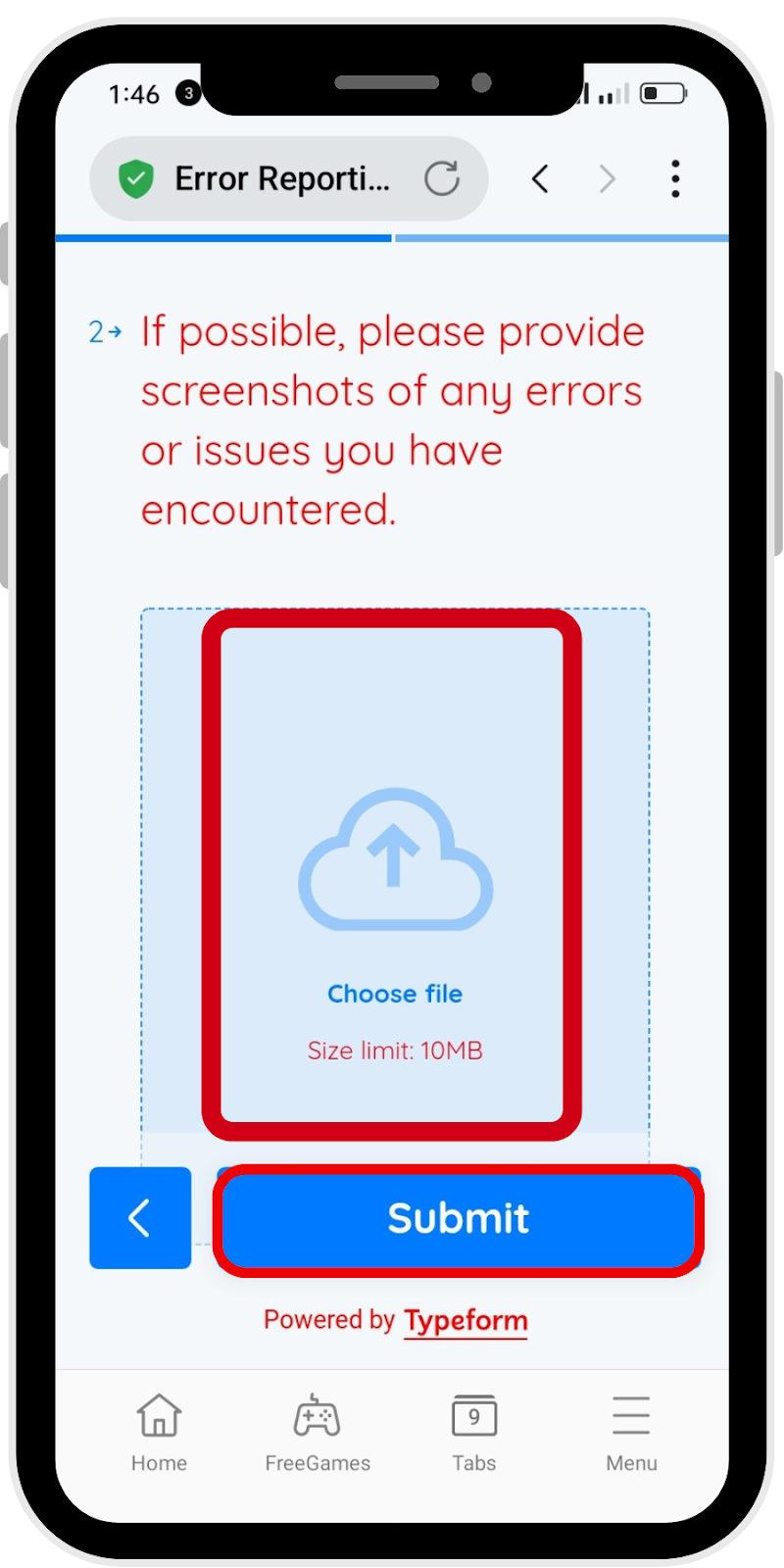View the nine open tabs

(x=474, y=1432)
